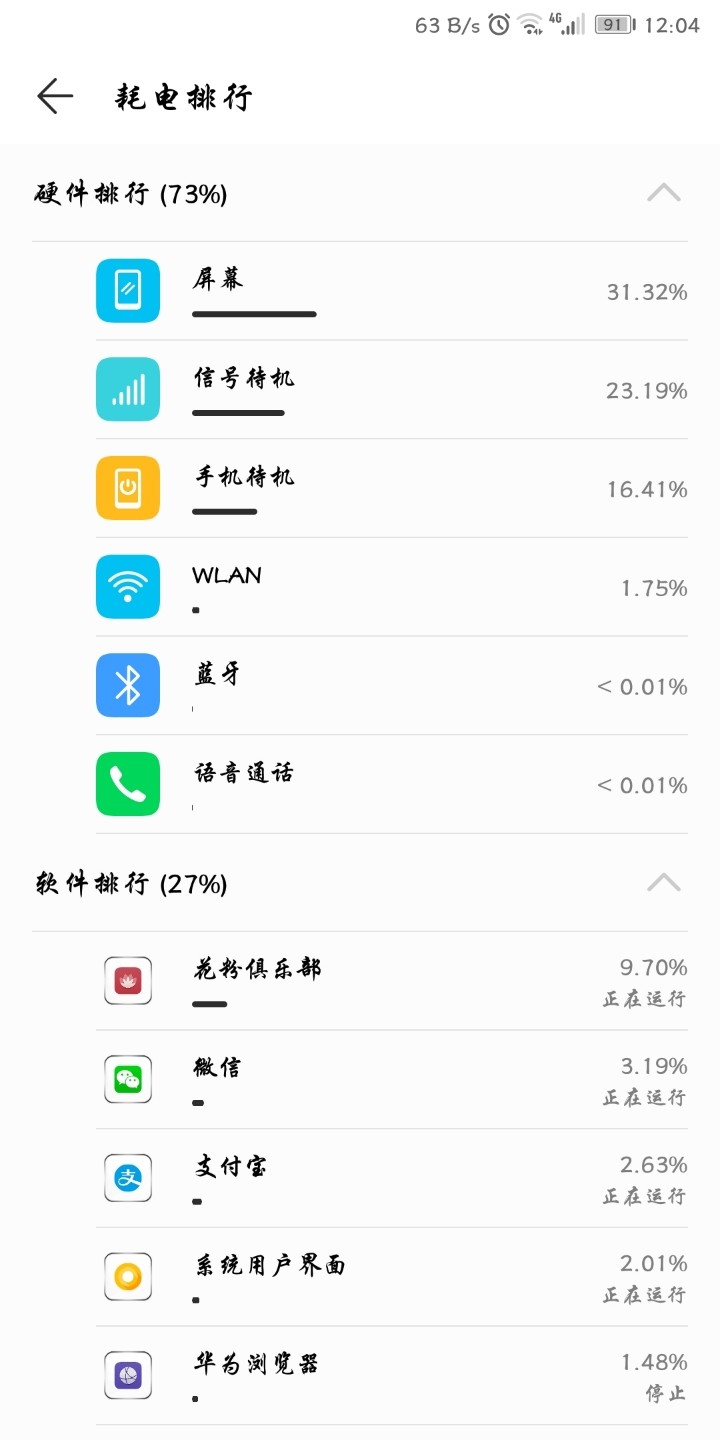Tap the 手机待机 phone standby icon

127,487
